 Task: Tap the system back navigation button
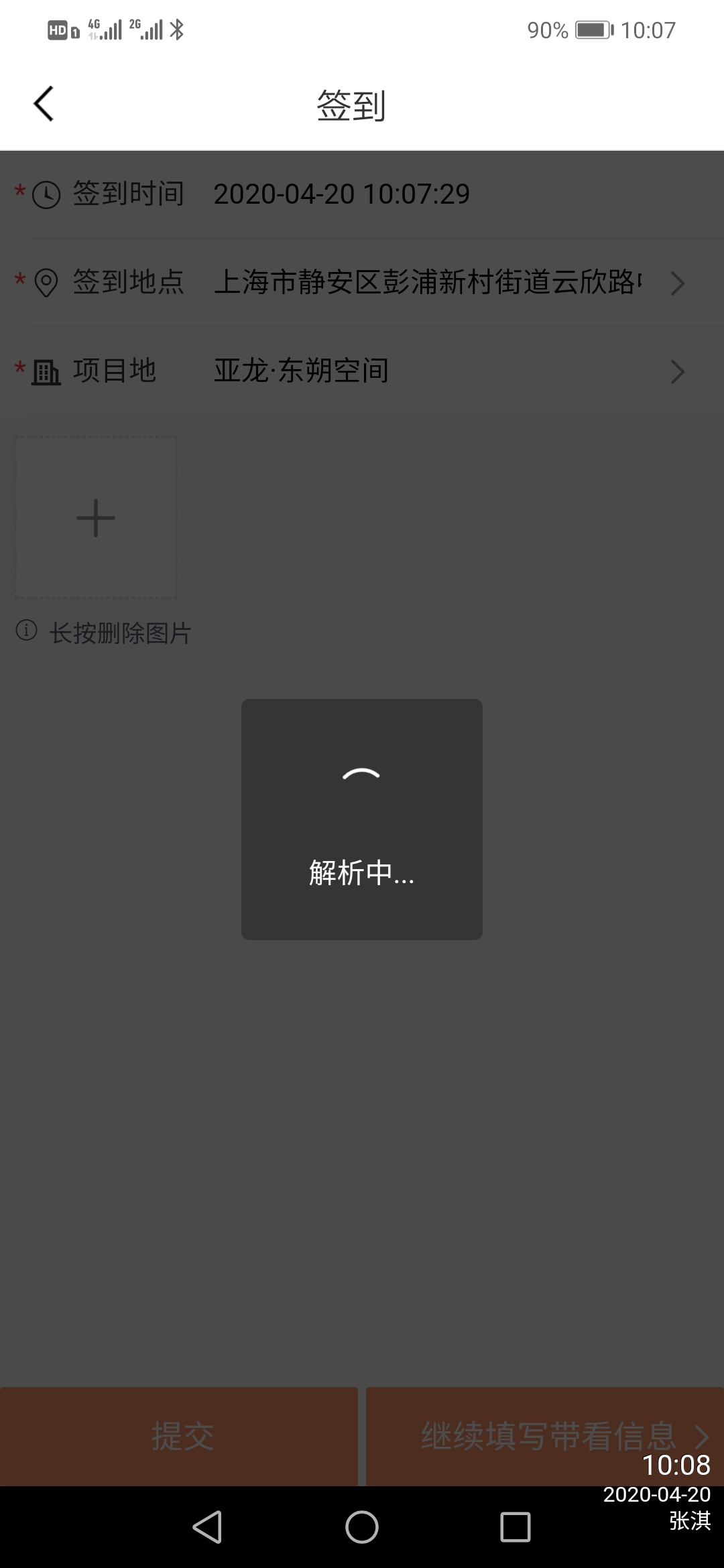(207, 1527)
